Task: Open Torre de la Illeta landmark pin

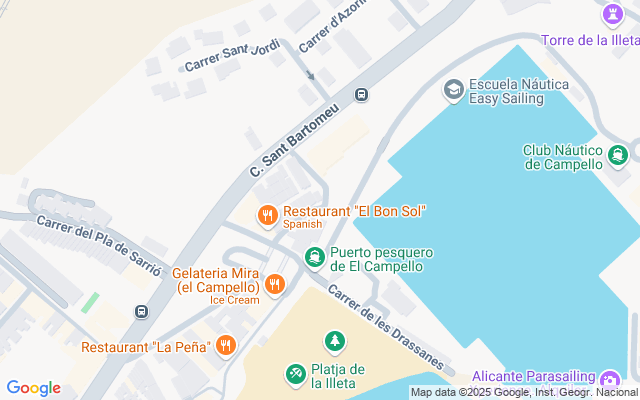Action: [x=612, y=16]
